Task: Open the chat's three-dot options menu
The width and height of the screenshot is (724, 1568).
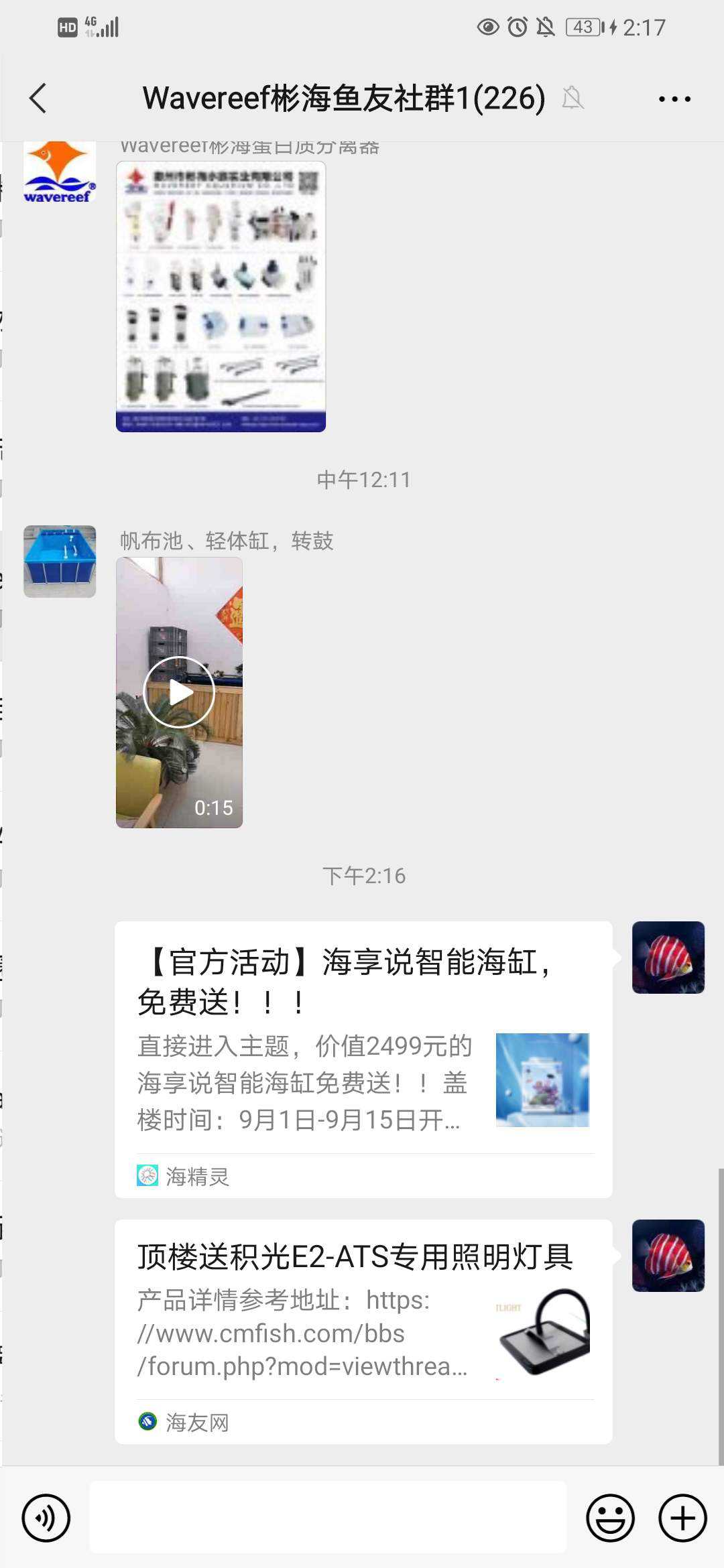Action: [674, 99]
